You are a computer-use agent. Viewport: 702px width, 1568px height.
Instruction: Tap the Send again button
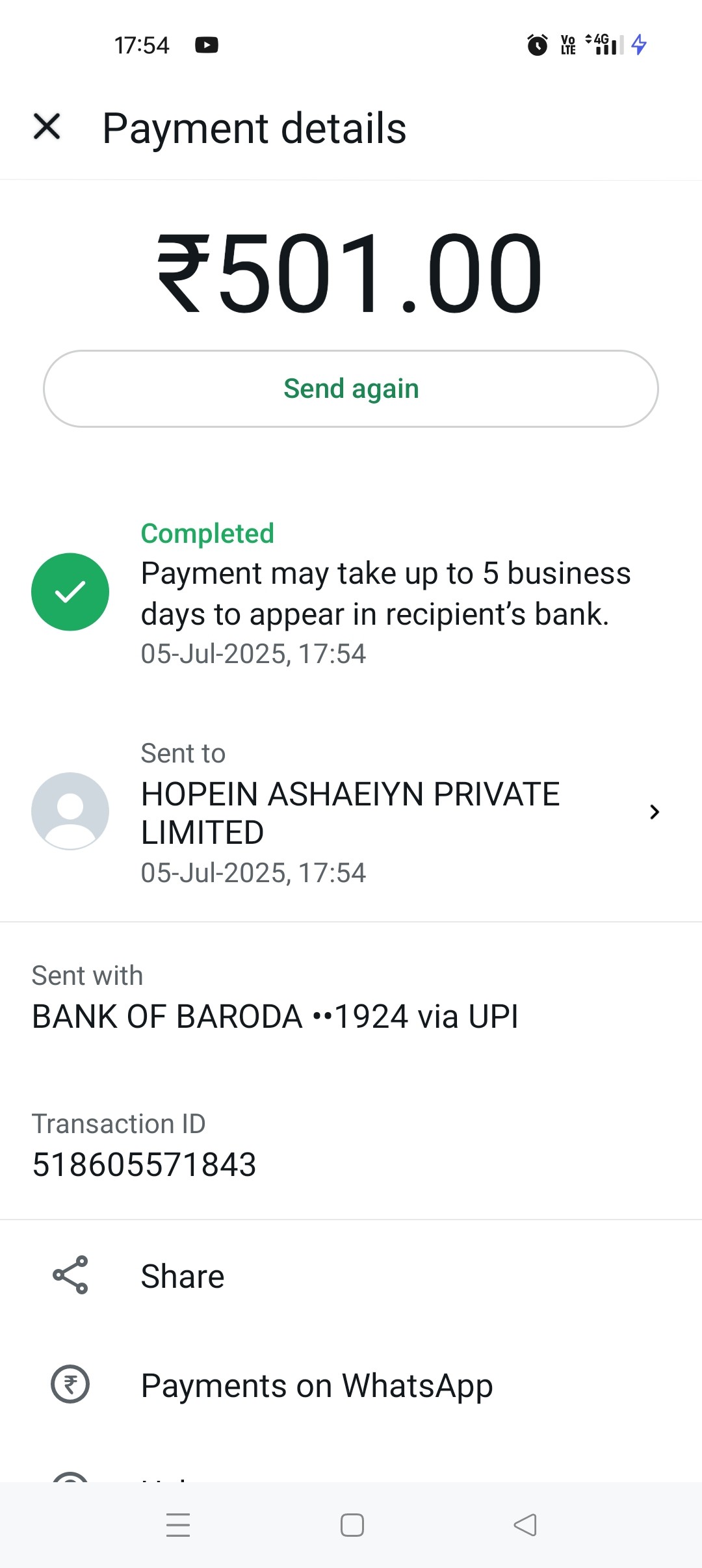(x=351, y=389)
